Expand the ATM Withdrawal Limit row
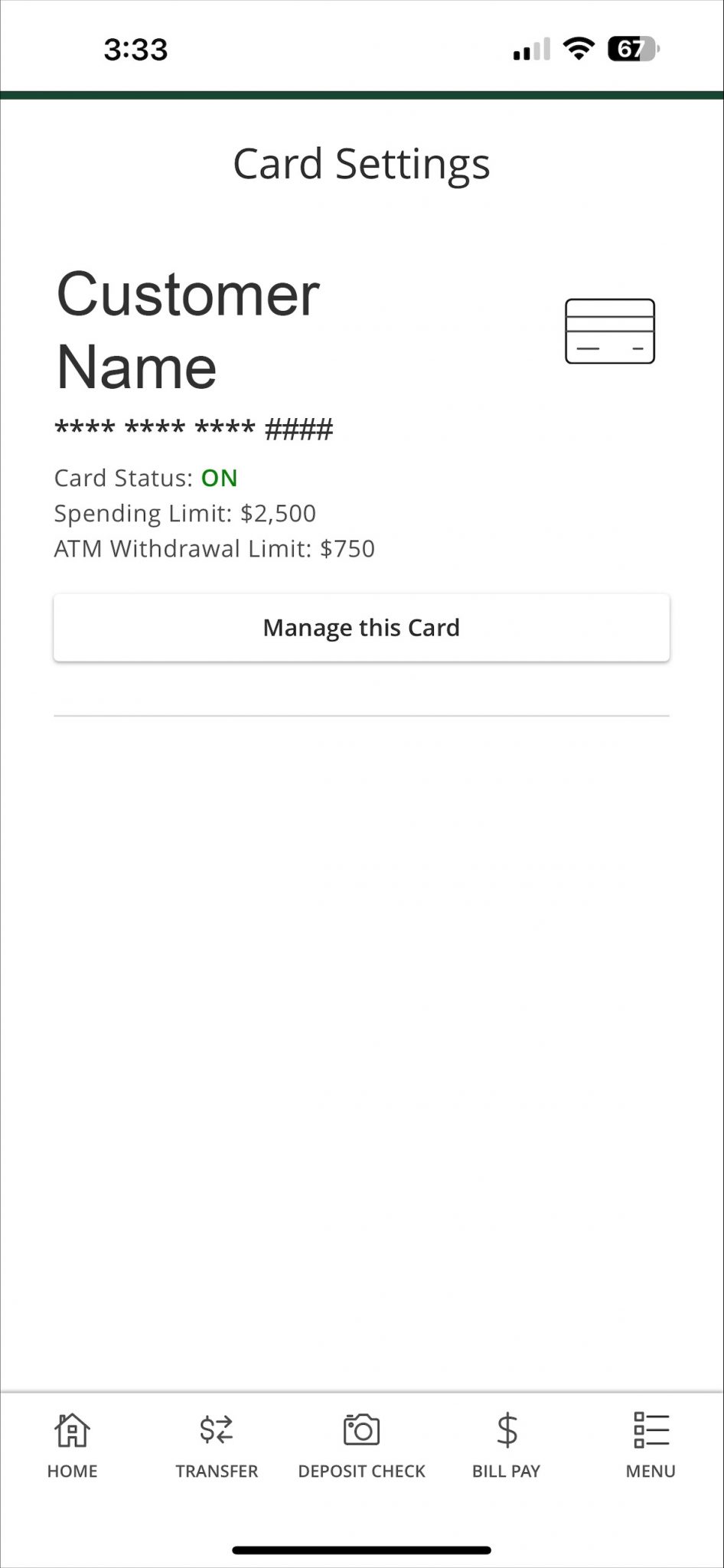The height and width of the screenshot is (1568, 724). [214, 548]
